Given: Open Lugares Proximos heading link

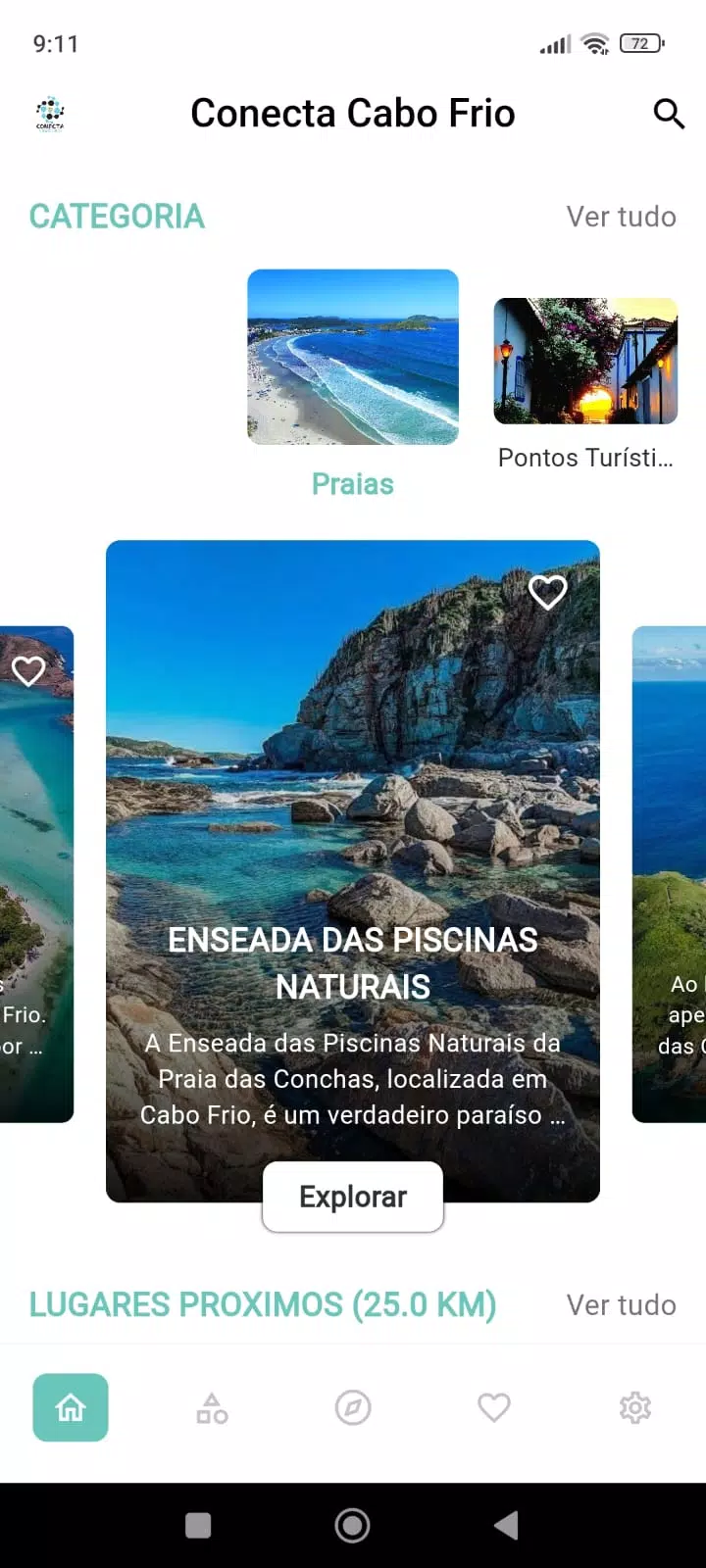Looking at the screenshot, I should [x=262, y=1304].
